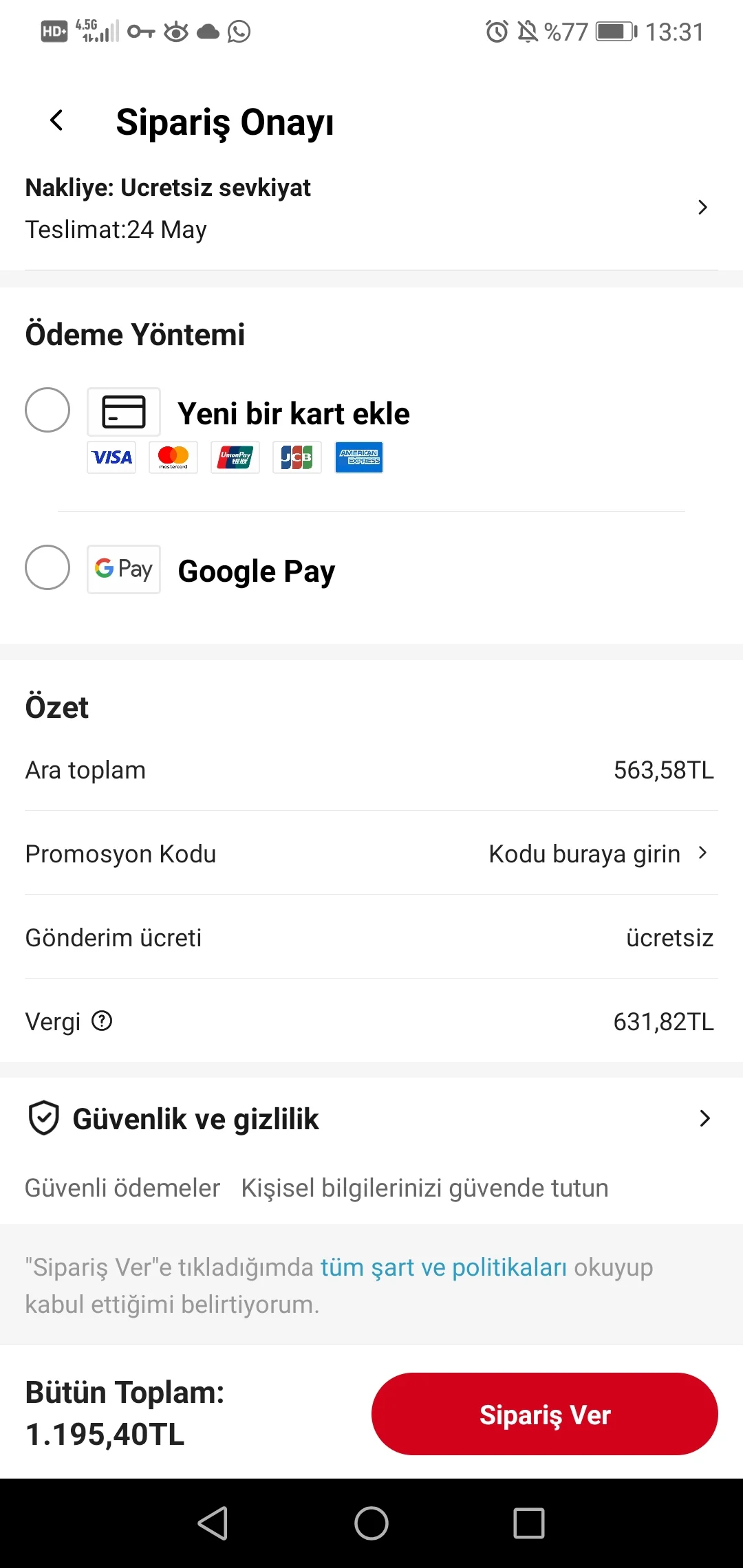Open the Nakliye shipping options row
The image size is (743, 1568).
(371, 208)
